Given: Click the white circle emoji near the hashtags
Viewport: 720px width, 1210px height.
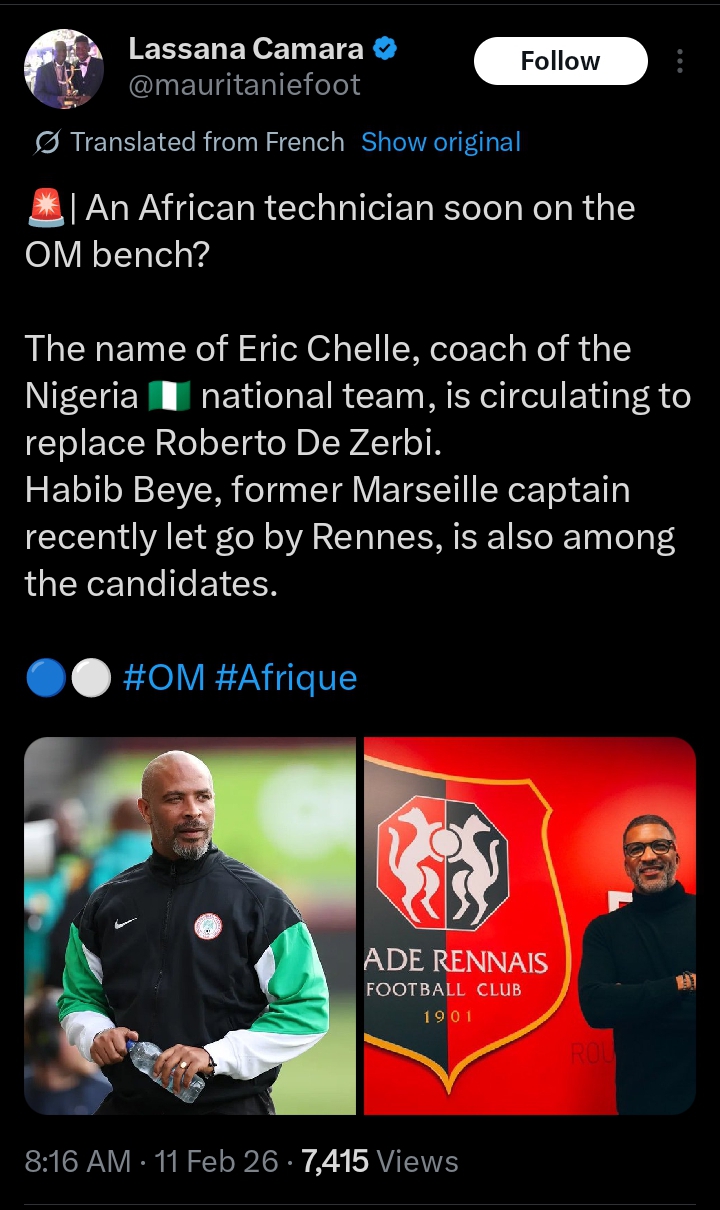Looking at the screenshot, I should pos(91,677).
